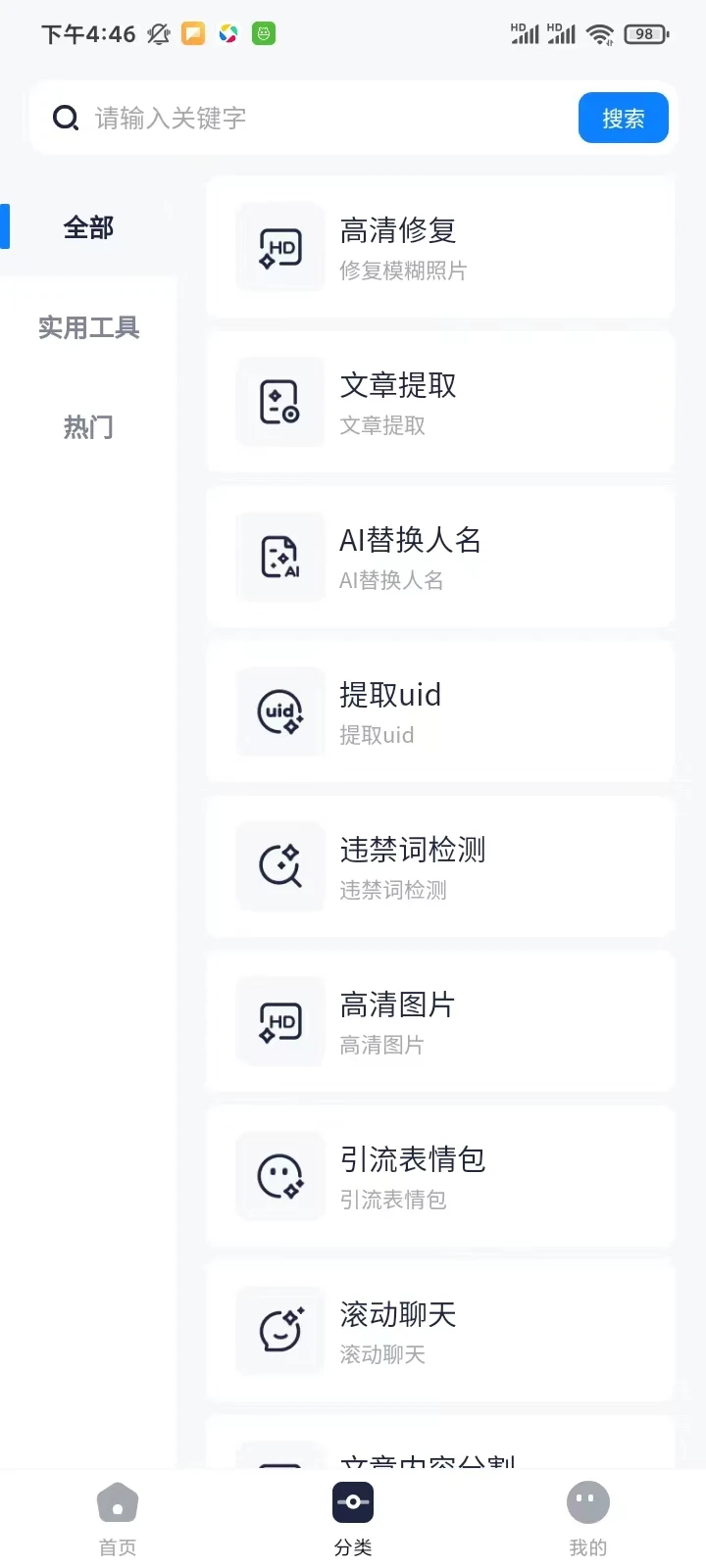Tap the 分类 bottom tab
Viewport: 706px width, 1568px height.
pyautogui.click(x=353, y=1517)
